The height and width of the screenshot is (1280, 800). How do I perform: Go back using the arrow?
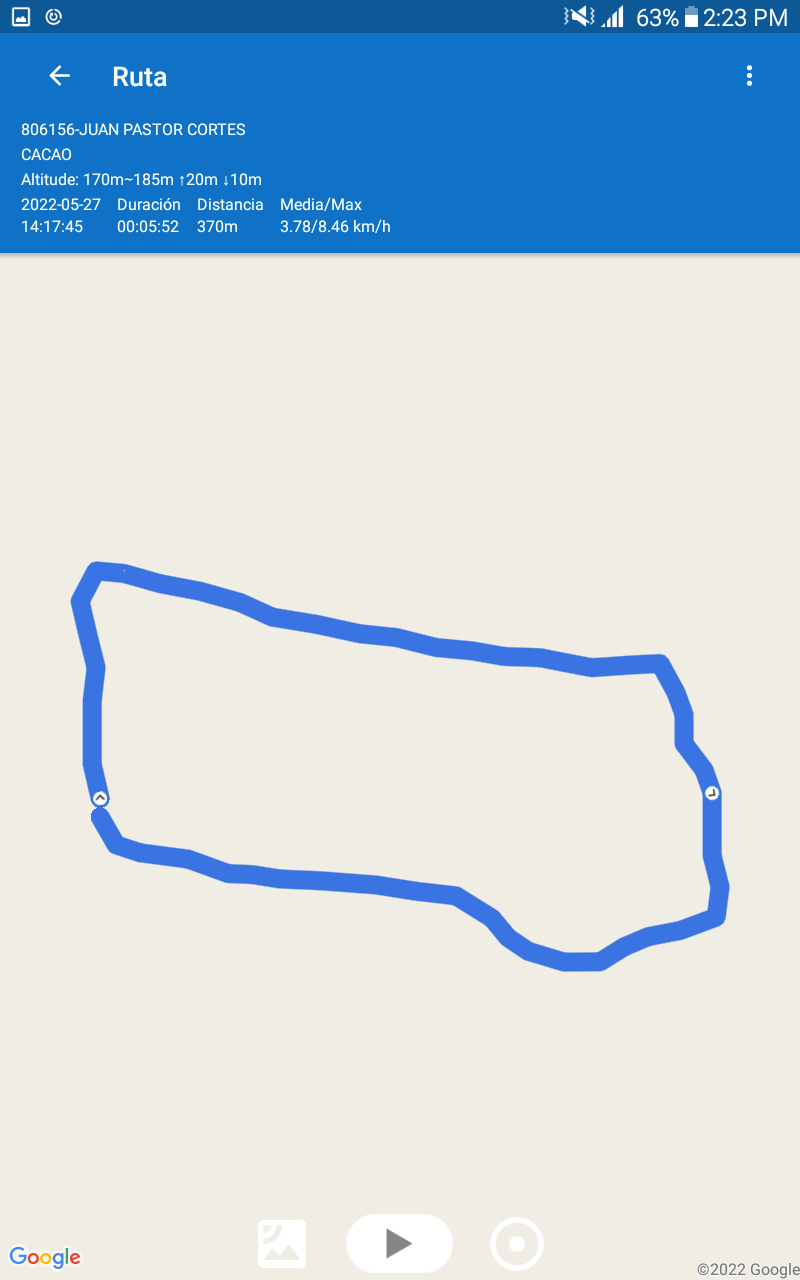pos(60,76)
